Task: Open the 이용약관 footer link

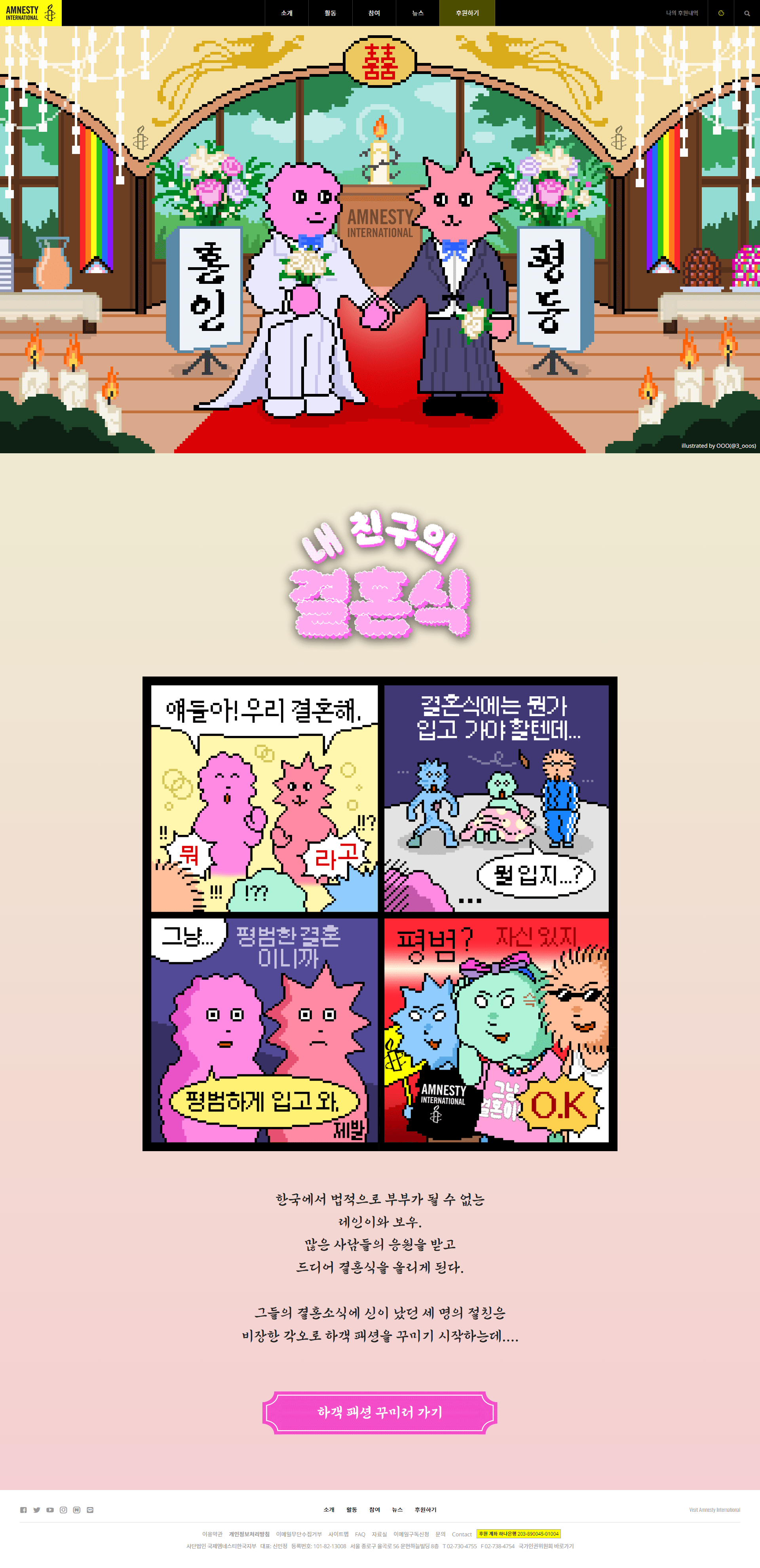Action: coord(212,1534)
